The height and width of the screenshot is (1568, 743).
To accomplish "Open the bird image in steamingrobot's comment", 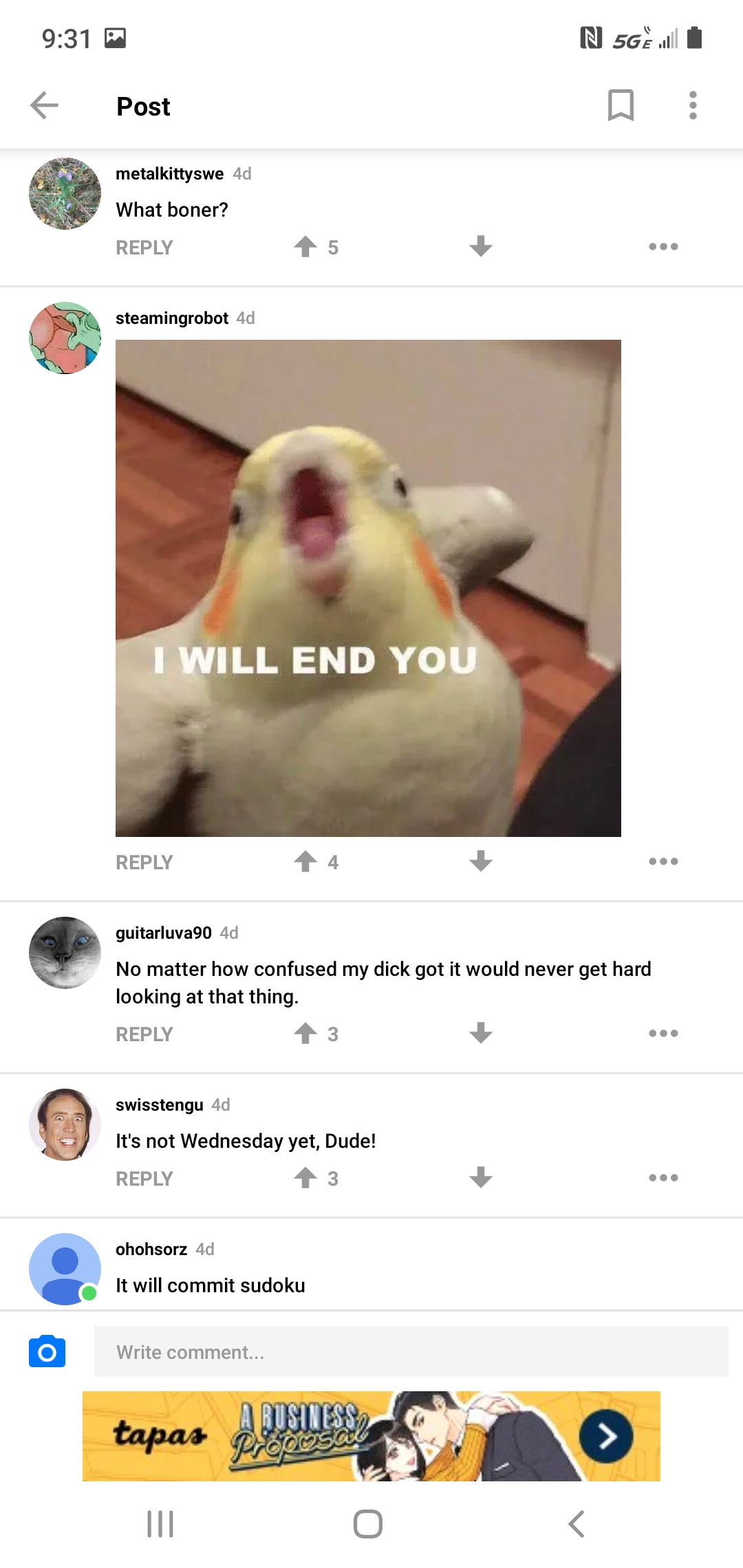I will (368, 588).
